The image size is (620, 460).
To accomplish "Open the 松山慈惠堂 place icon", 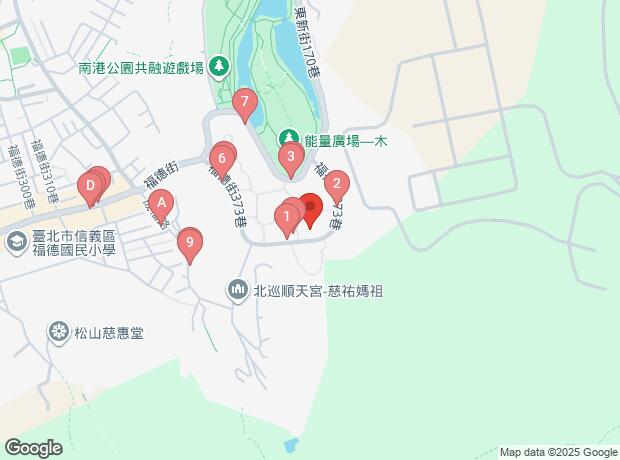I will coord(59,333).
